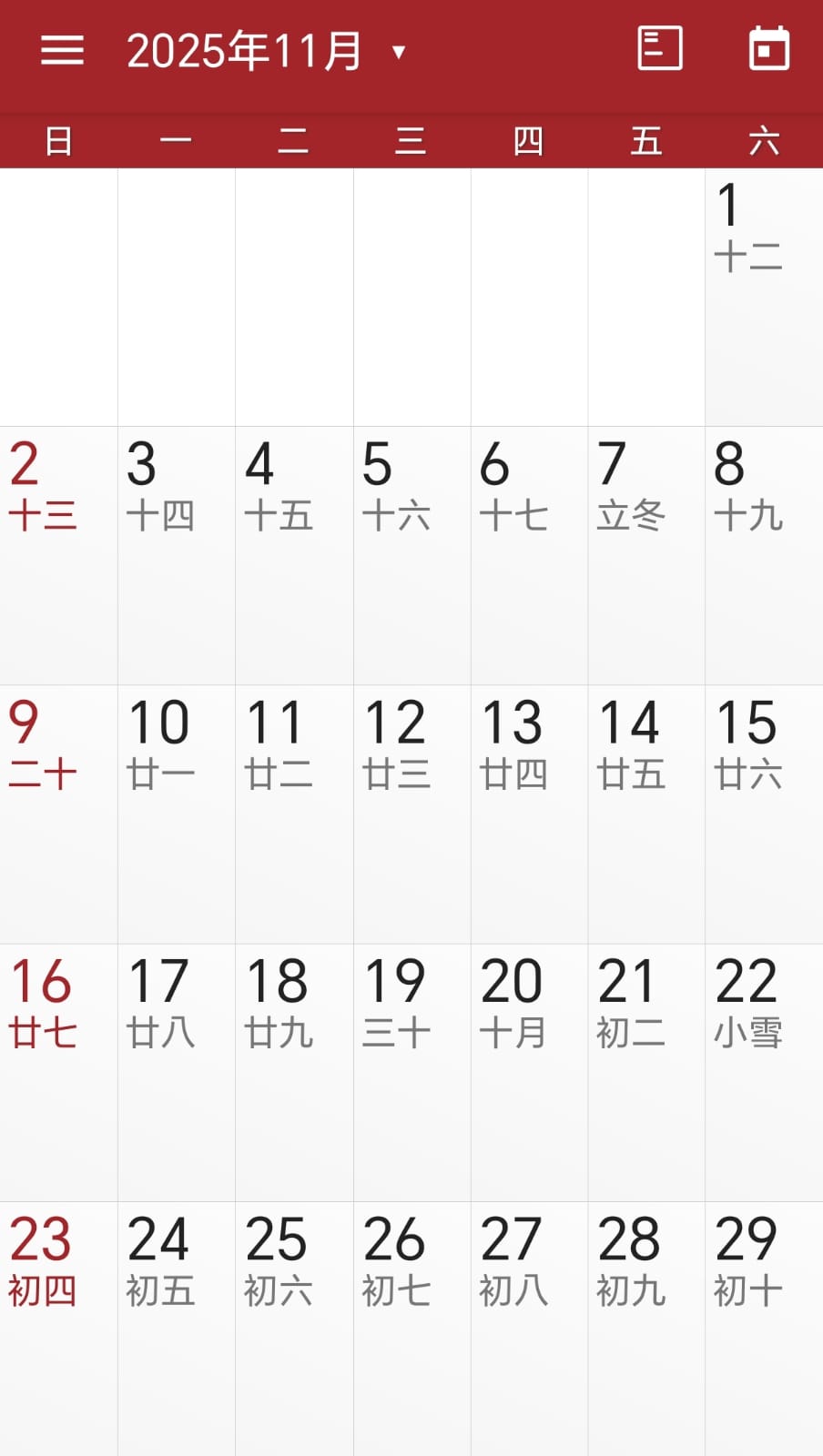Select November 15 (廿六)
The image size is (823, 1456).
(x=765, y=814)
